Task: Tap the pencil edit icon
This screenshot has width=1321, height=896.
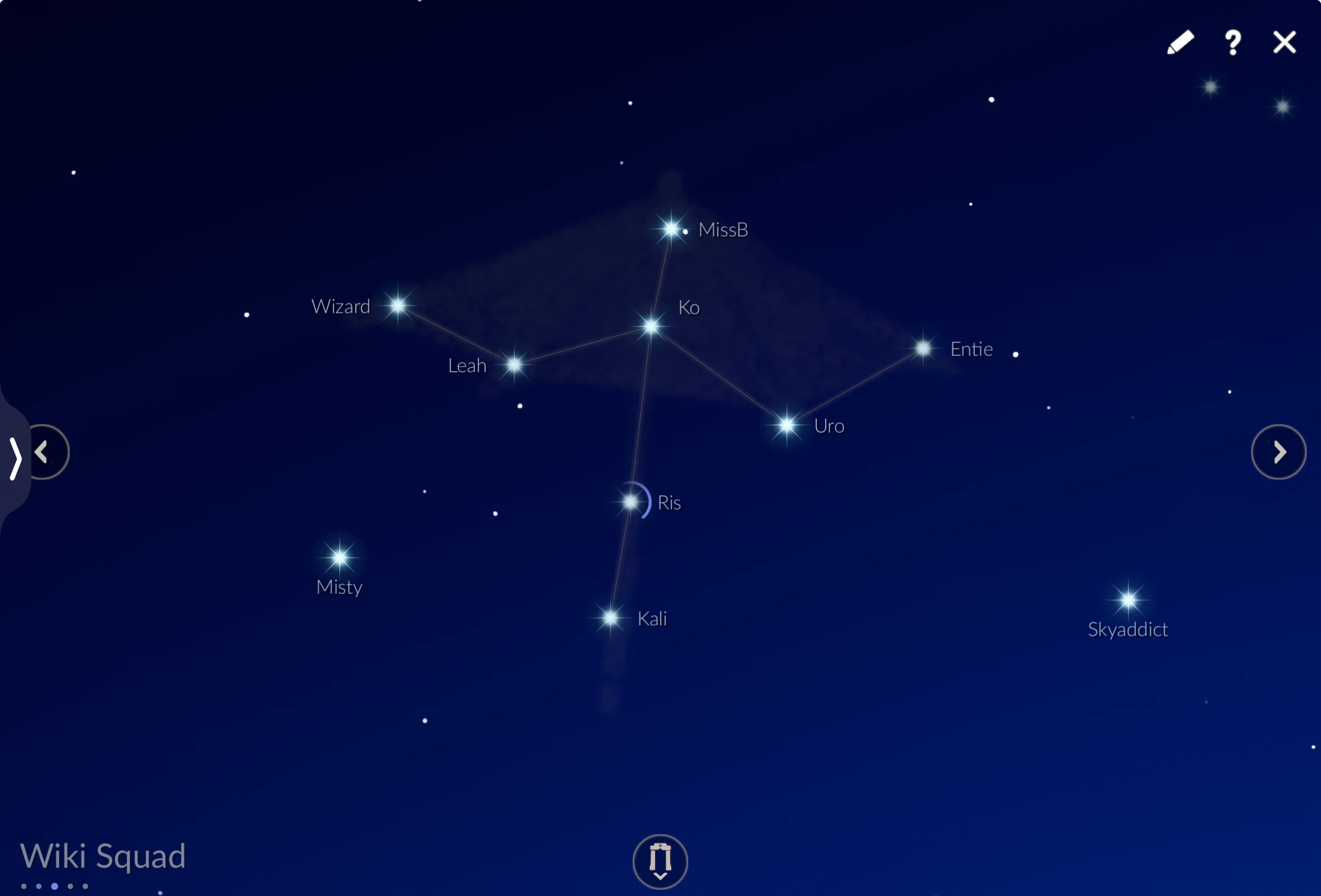Action: [x=1180, y=43]
